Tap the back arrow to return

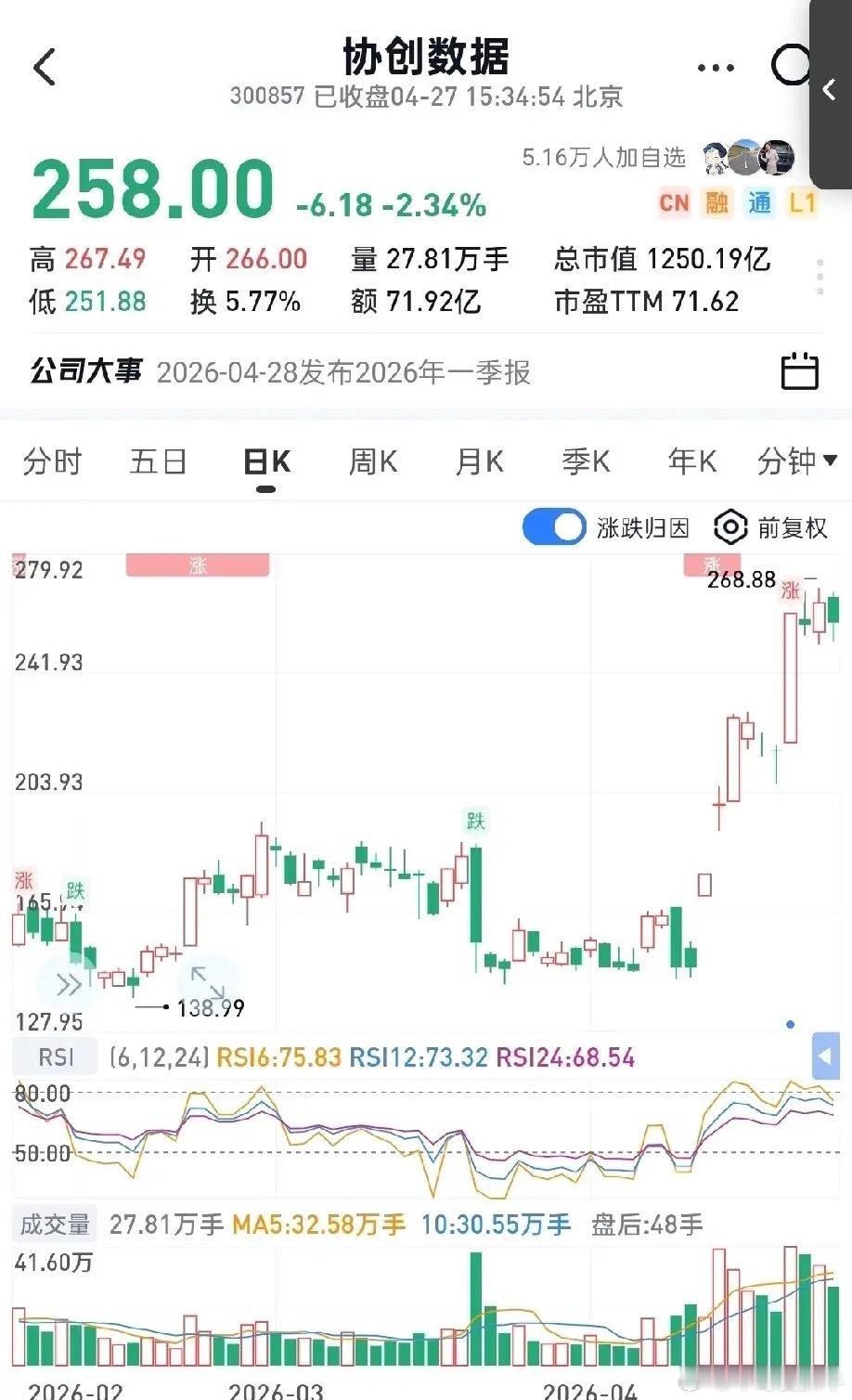(x=44, y=68)
